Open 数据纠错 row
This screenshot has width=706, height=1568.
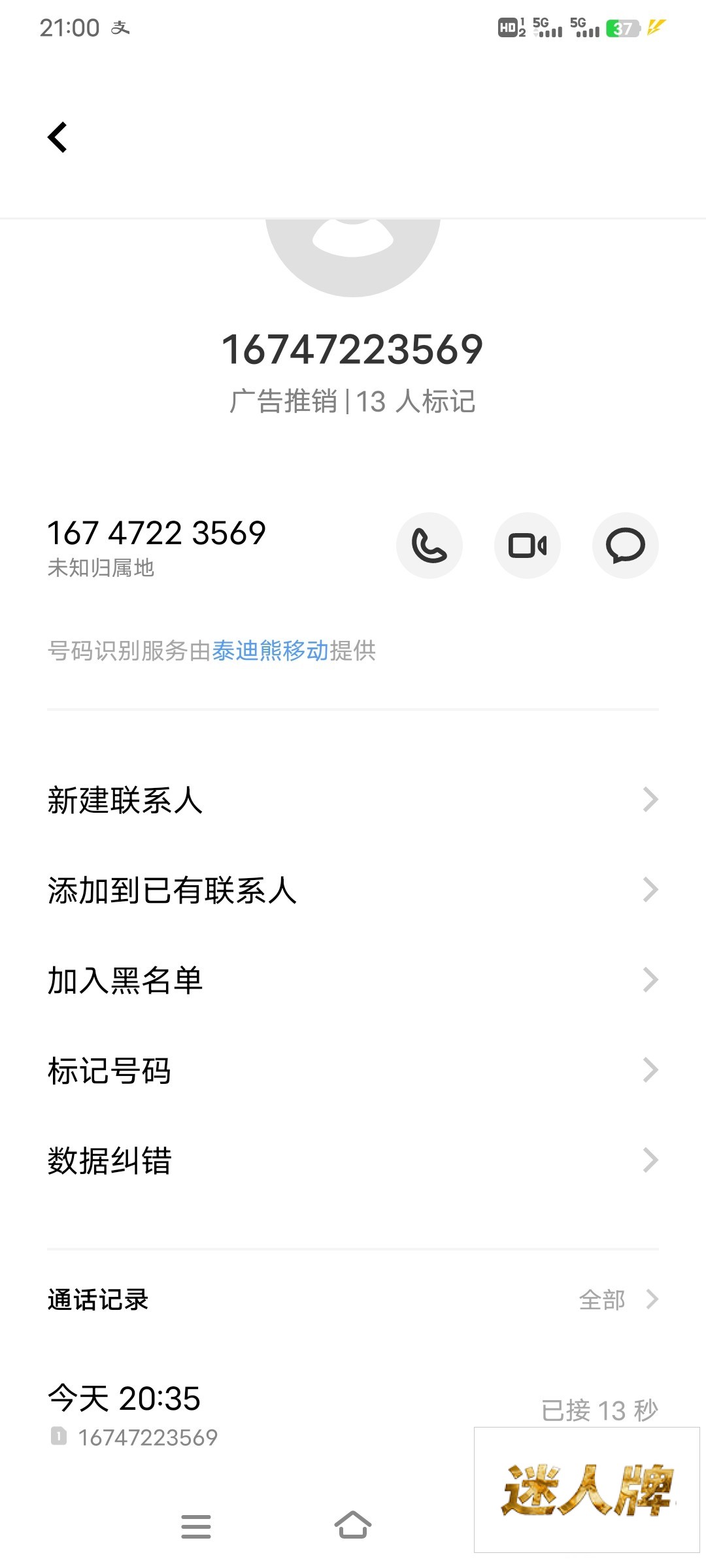coord(353,1160)
